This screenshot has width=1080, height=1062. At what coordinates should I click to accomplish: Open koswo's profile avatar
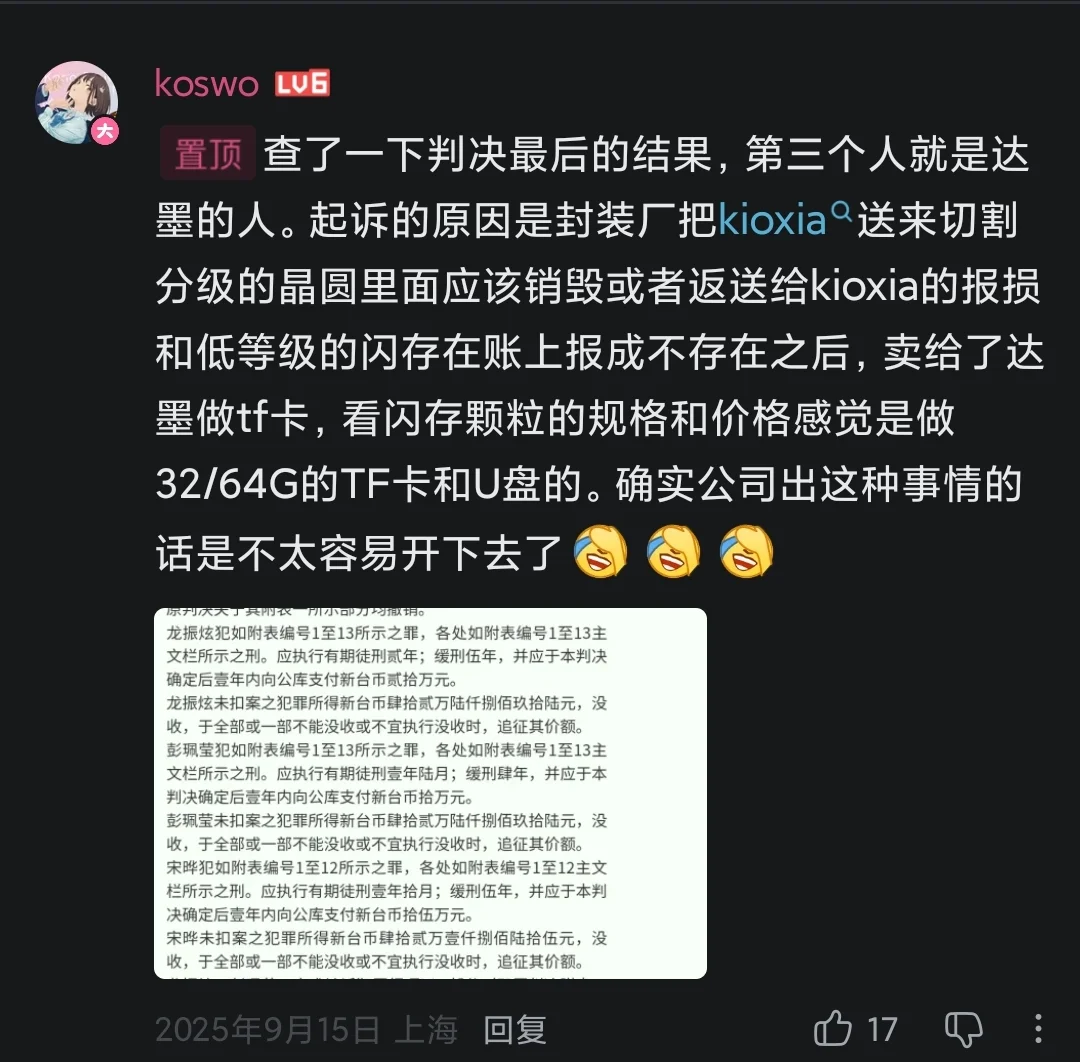coord(77,102)
